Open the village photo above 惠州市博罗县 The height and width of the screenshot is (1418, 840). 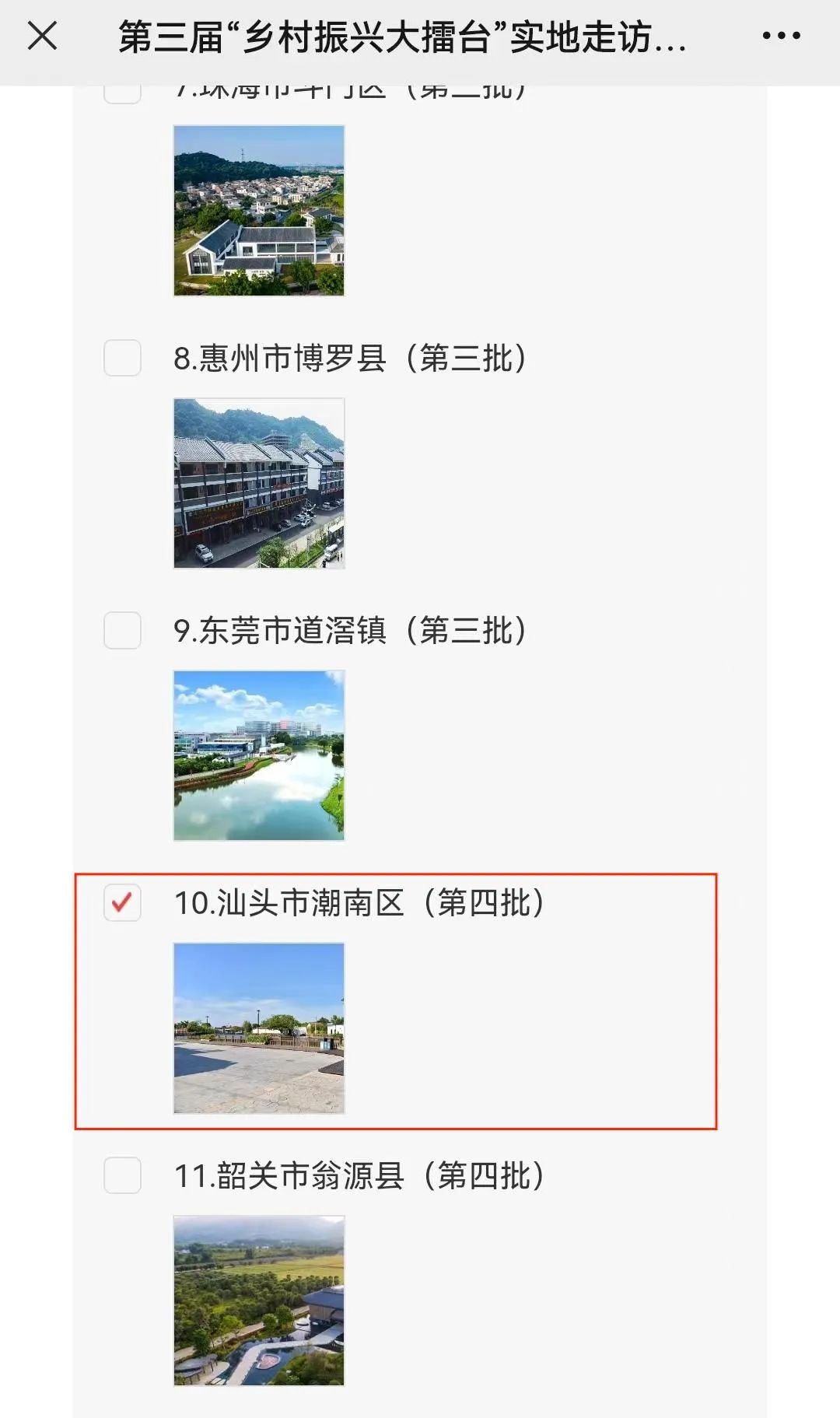tap(259, 211)
